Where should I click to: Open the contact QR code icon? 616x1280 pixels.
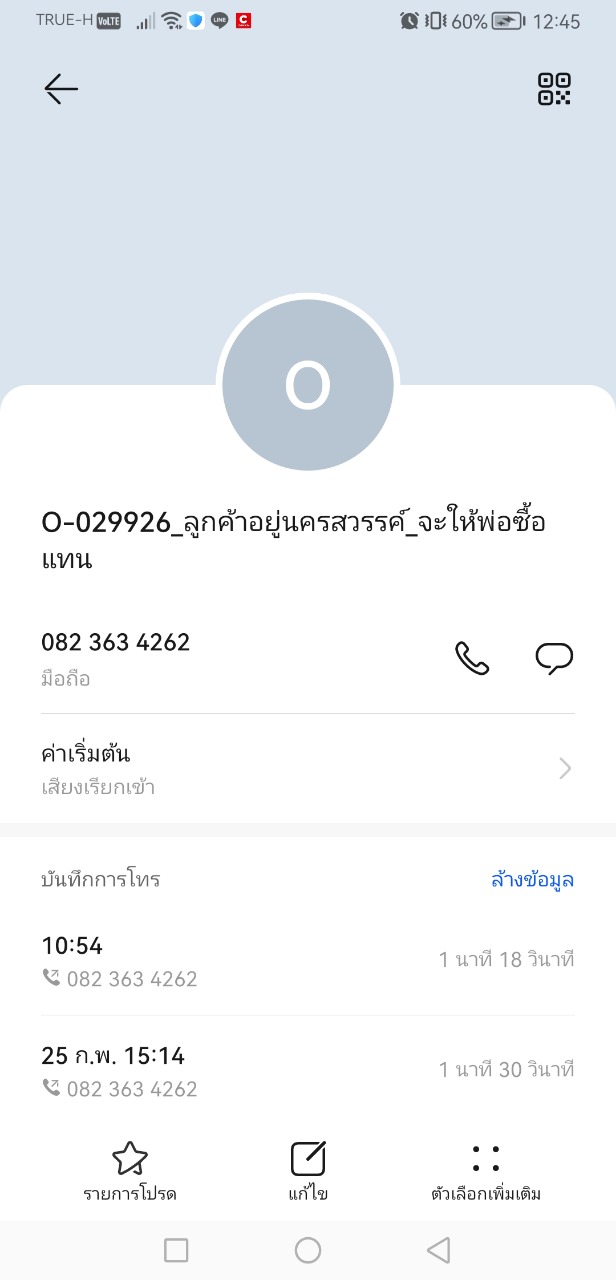click(x=554, y=89)
